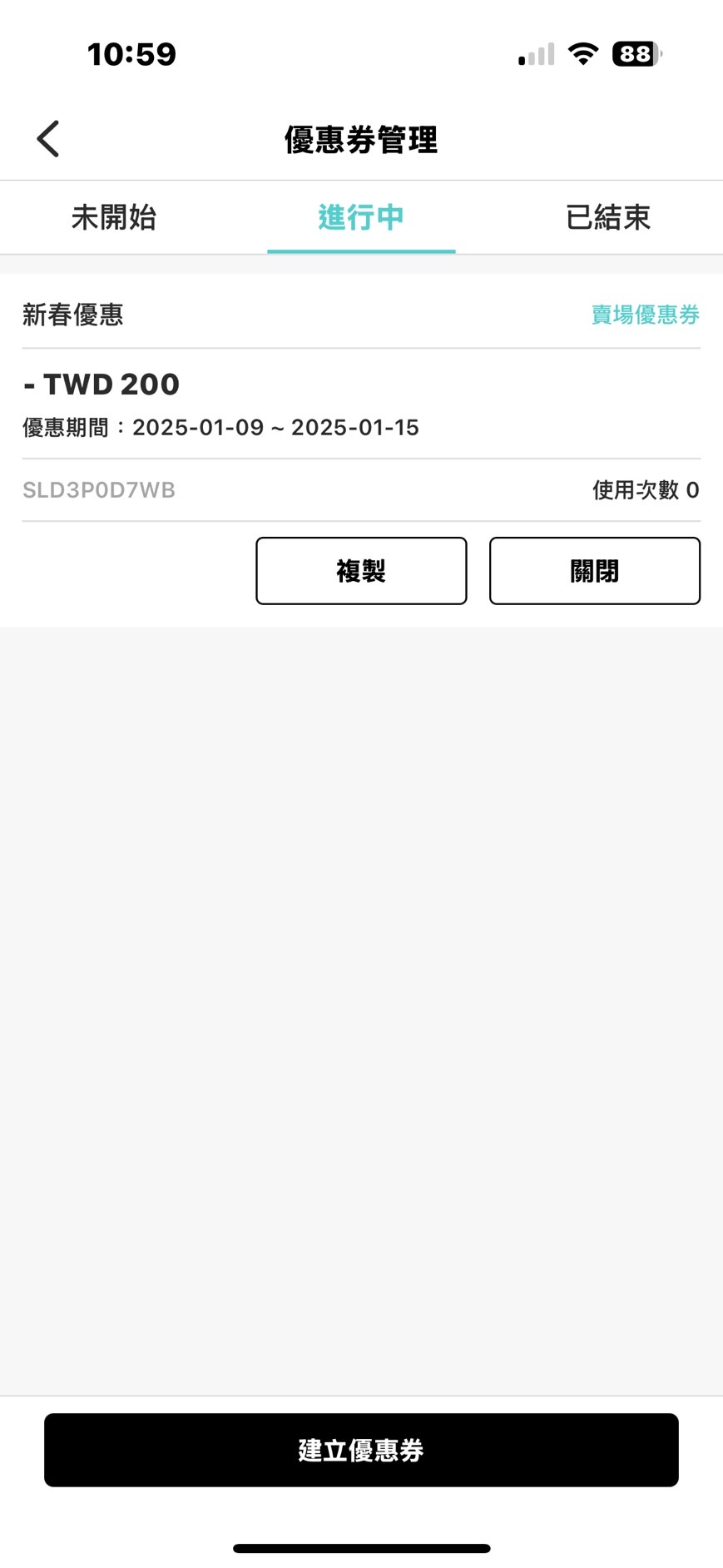Switch to the 未開始 tab
This screenshot has width=723, height=1568.
[114, 217]
